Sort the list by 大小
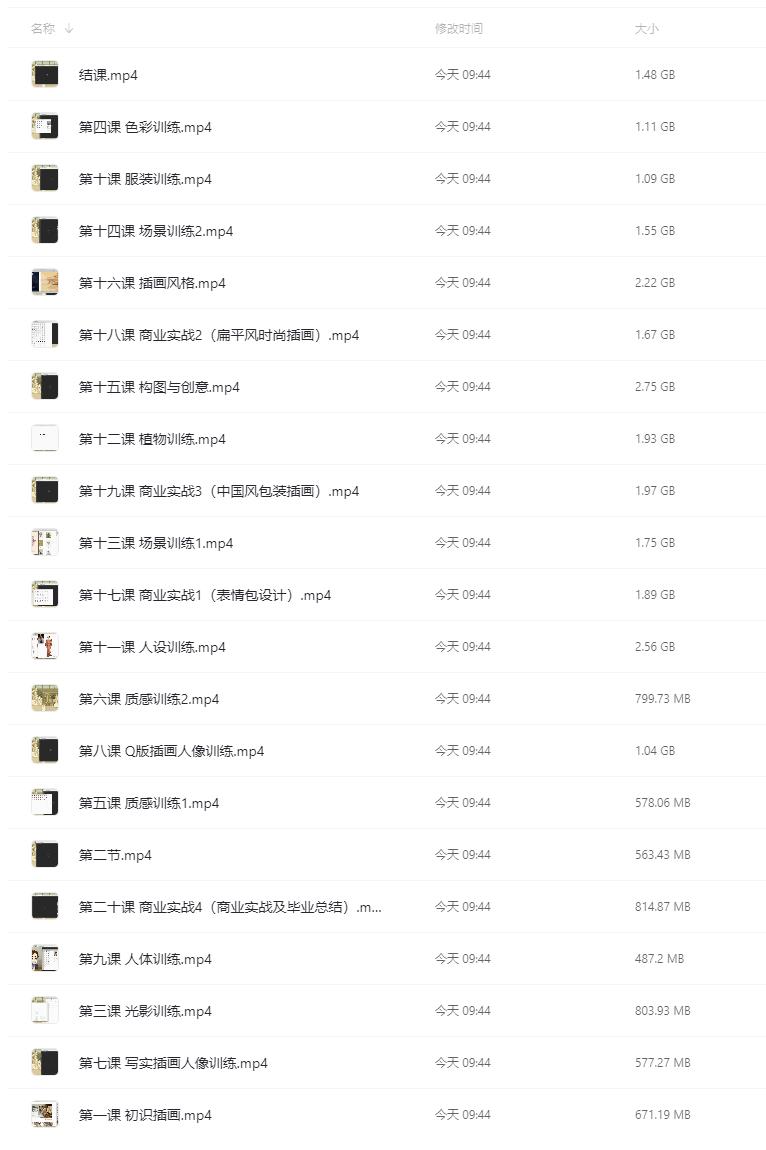The height and width of the screenshot is (1150, 766). tap(646, 29)
